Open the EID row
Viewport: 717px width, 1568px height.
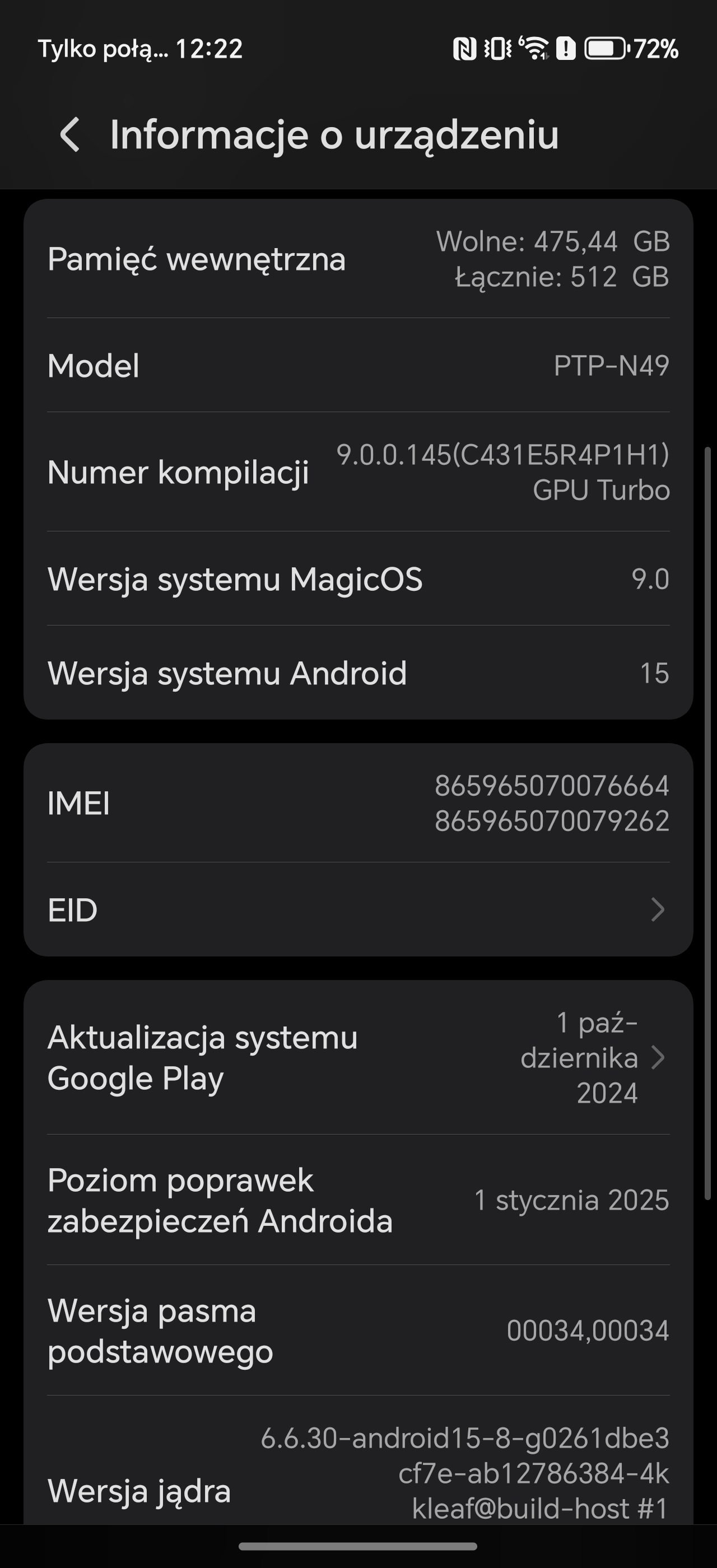[x=358, y=909]
